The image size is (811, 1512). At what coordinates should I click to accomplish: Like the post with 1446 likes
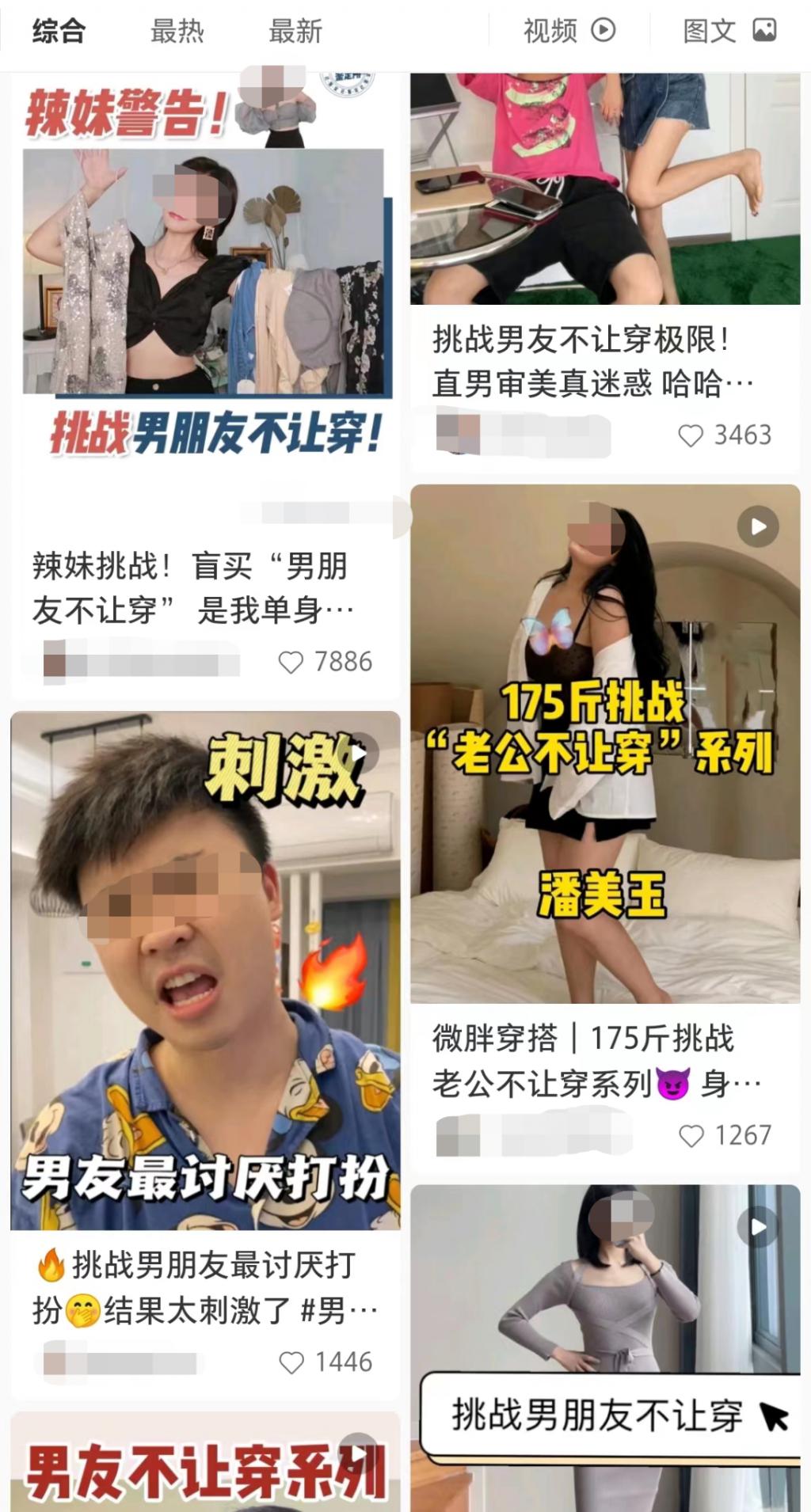[291, 1363]
